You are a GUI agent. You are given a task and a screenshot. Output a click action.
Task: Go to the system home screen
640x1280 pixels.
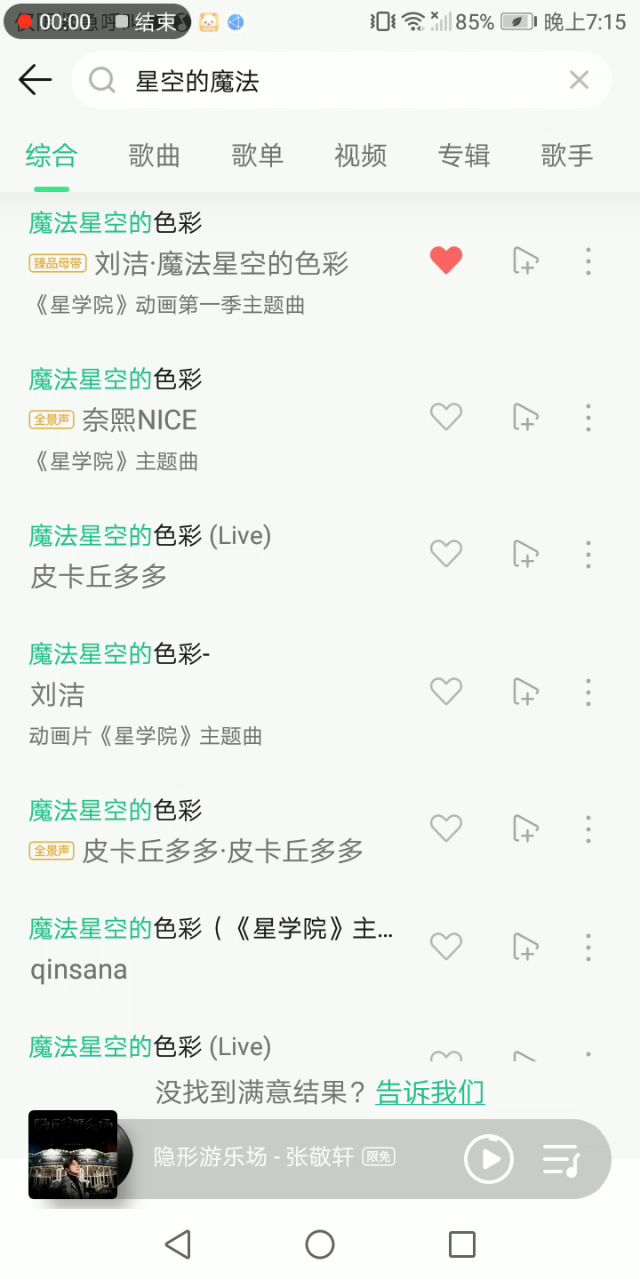click(320, 1244)
